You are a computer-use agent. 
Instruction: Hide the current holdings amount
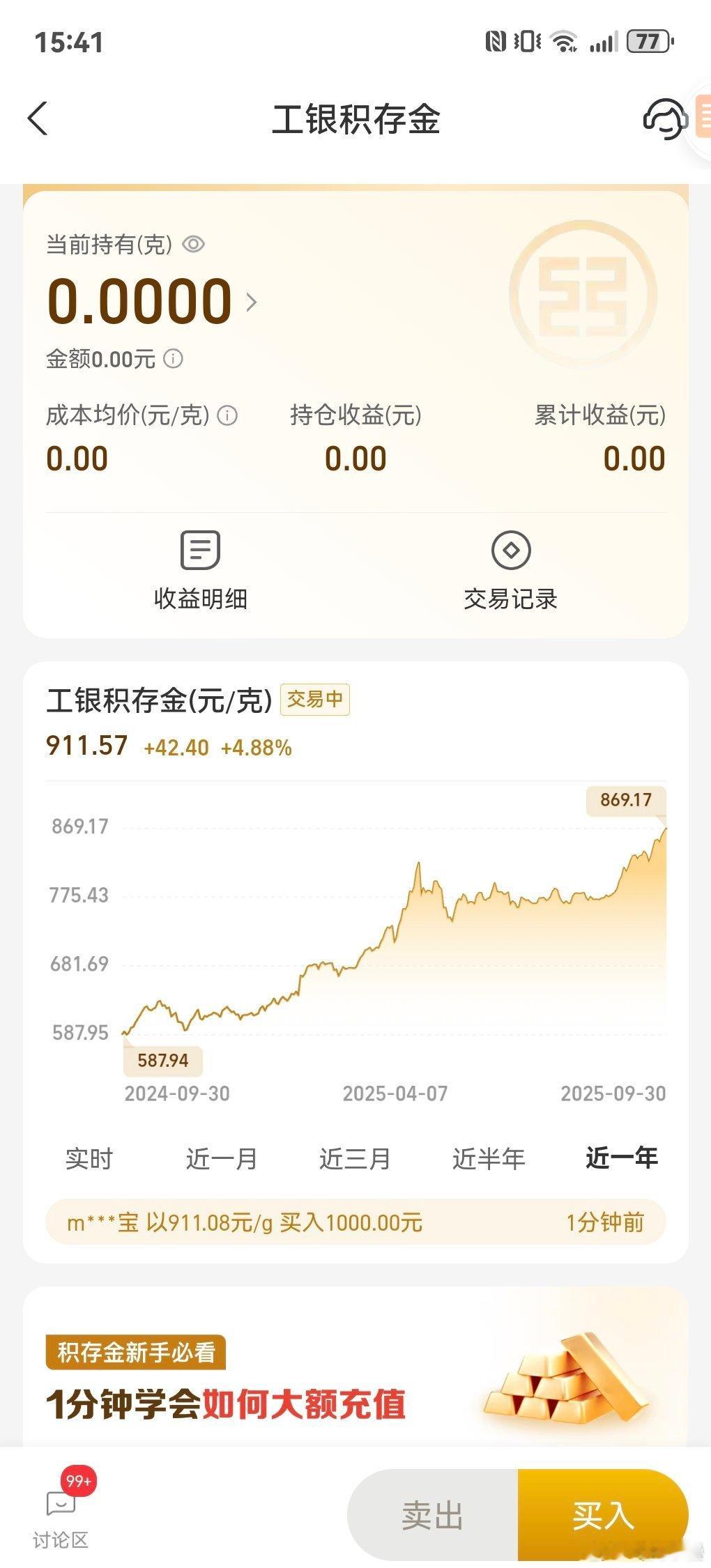tap(193, 245)
